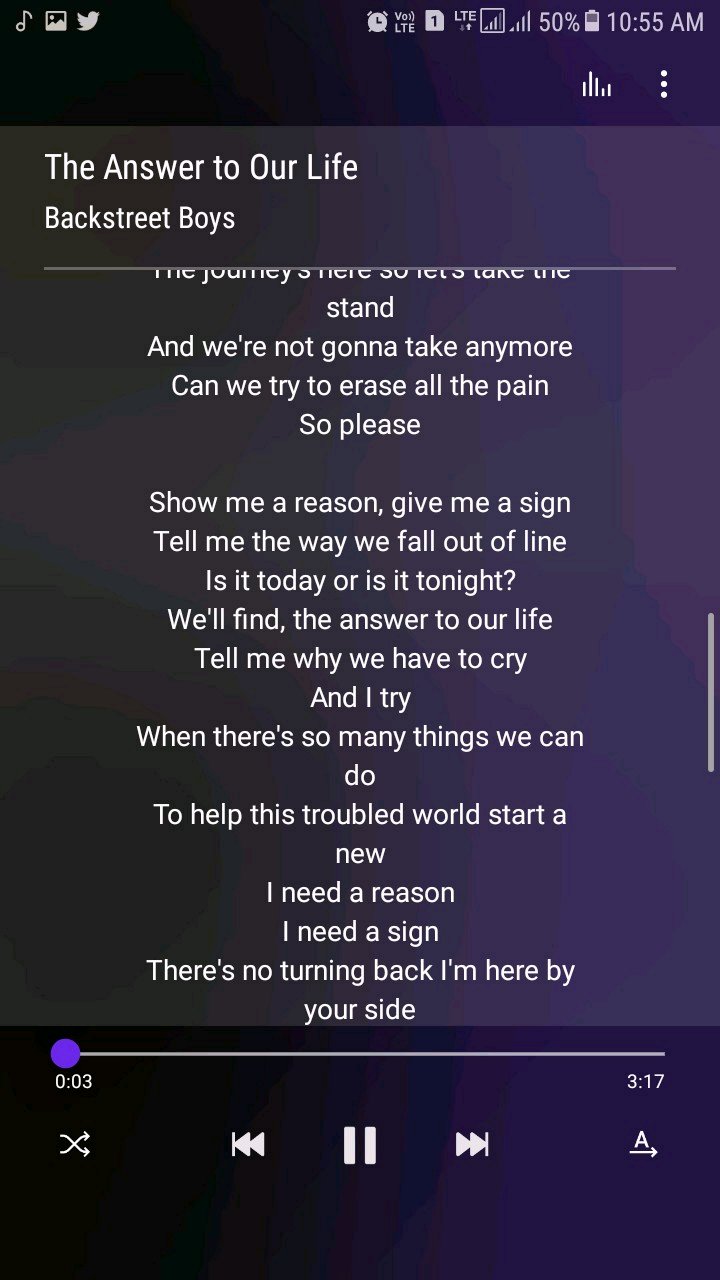
Task: Skip to the next track
Action: tap(472, 1144)
